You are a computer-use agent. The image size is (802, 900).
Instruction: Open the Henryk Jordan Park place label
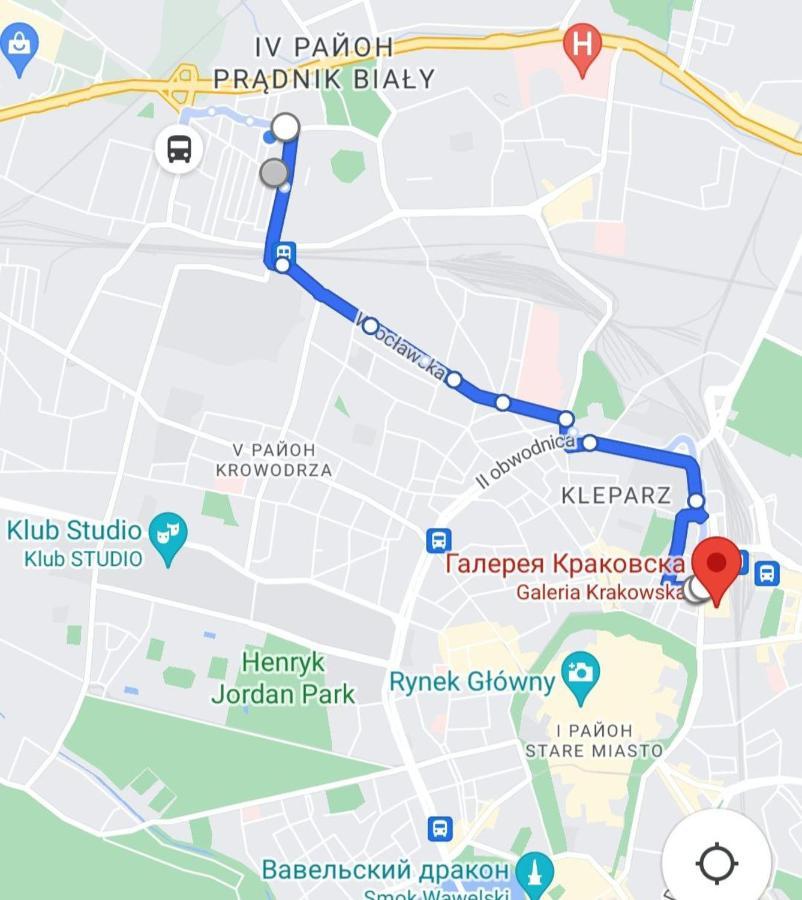click(x=285, y=677)
